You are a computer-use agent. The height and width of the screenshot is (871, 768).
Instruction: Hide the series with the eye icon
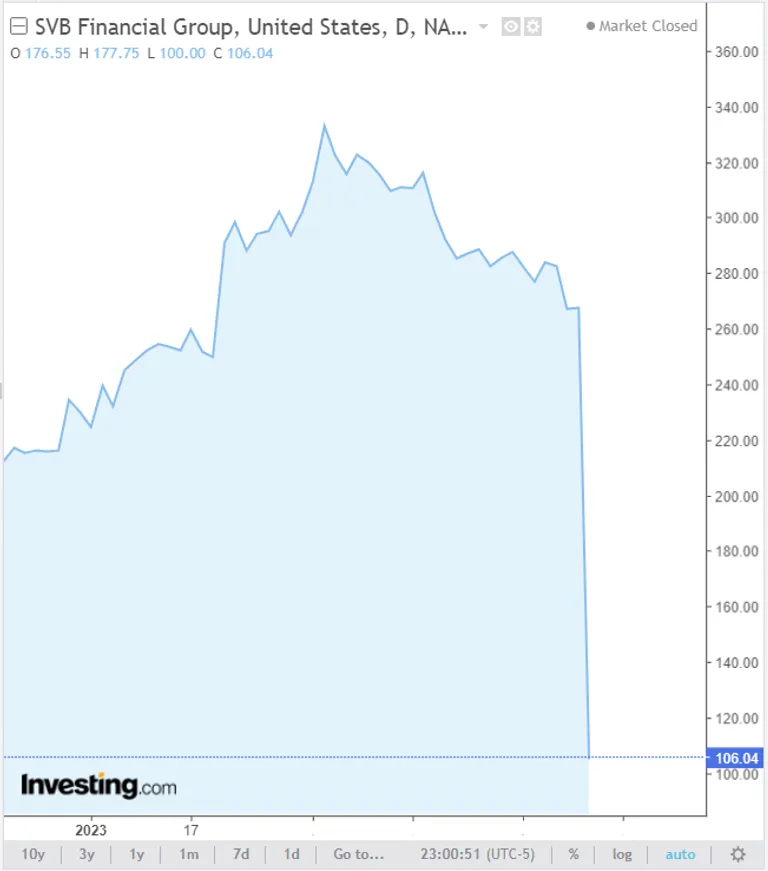(511, 27)
